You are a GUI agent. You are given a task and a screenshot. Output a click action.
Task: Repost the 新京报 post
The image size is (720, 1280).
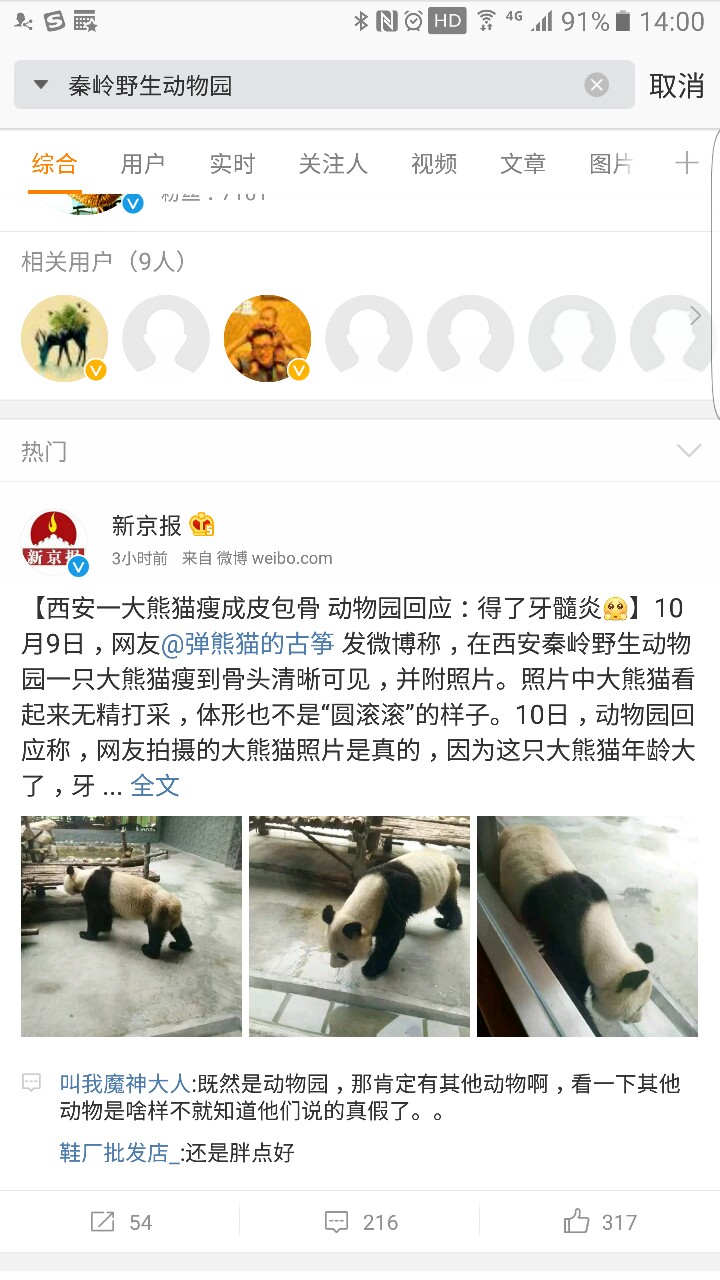click(120, 1222)
